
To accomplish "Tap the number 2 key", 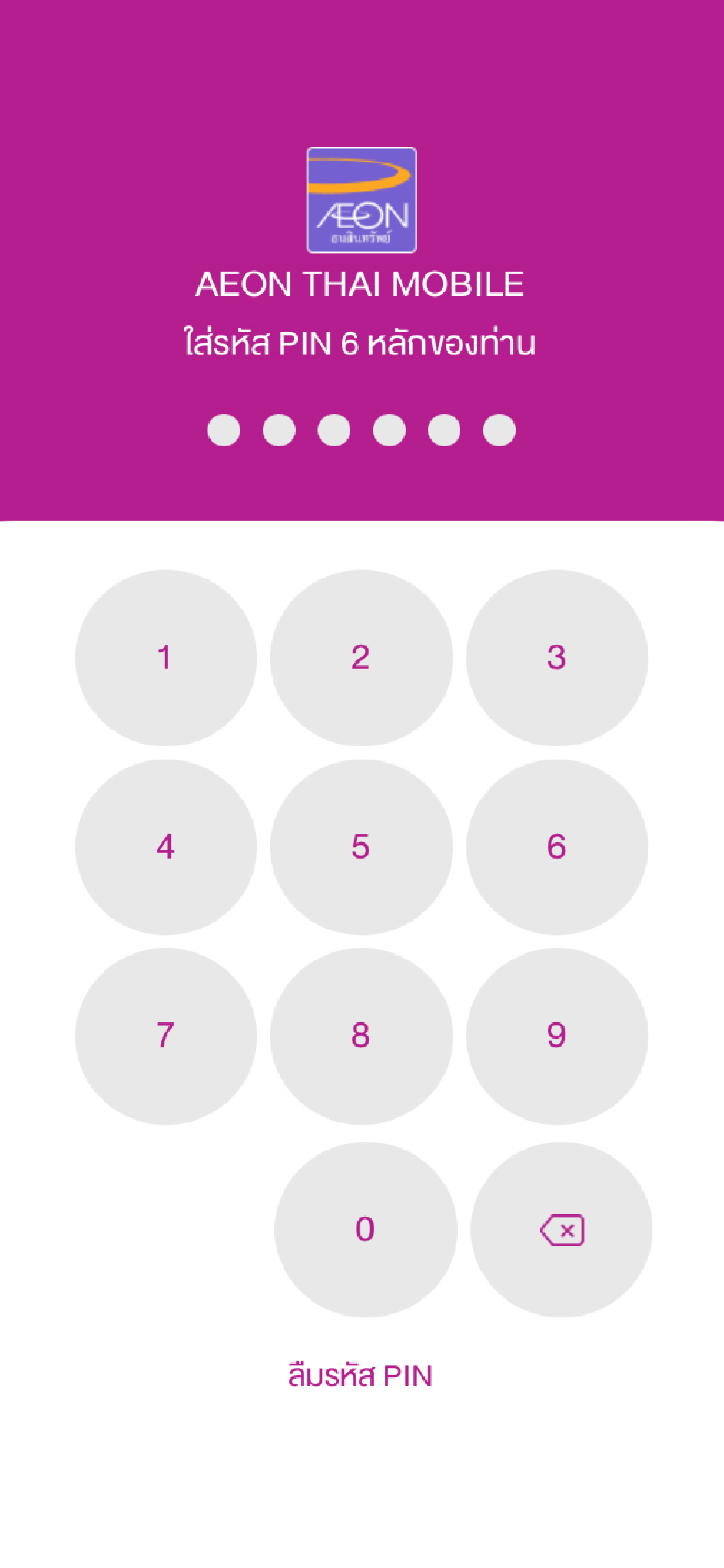I will (361, 657).
